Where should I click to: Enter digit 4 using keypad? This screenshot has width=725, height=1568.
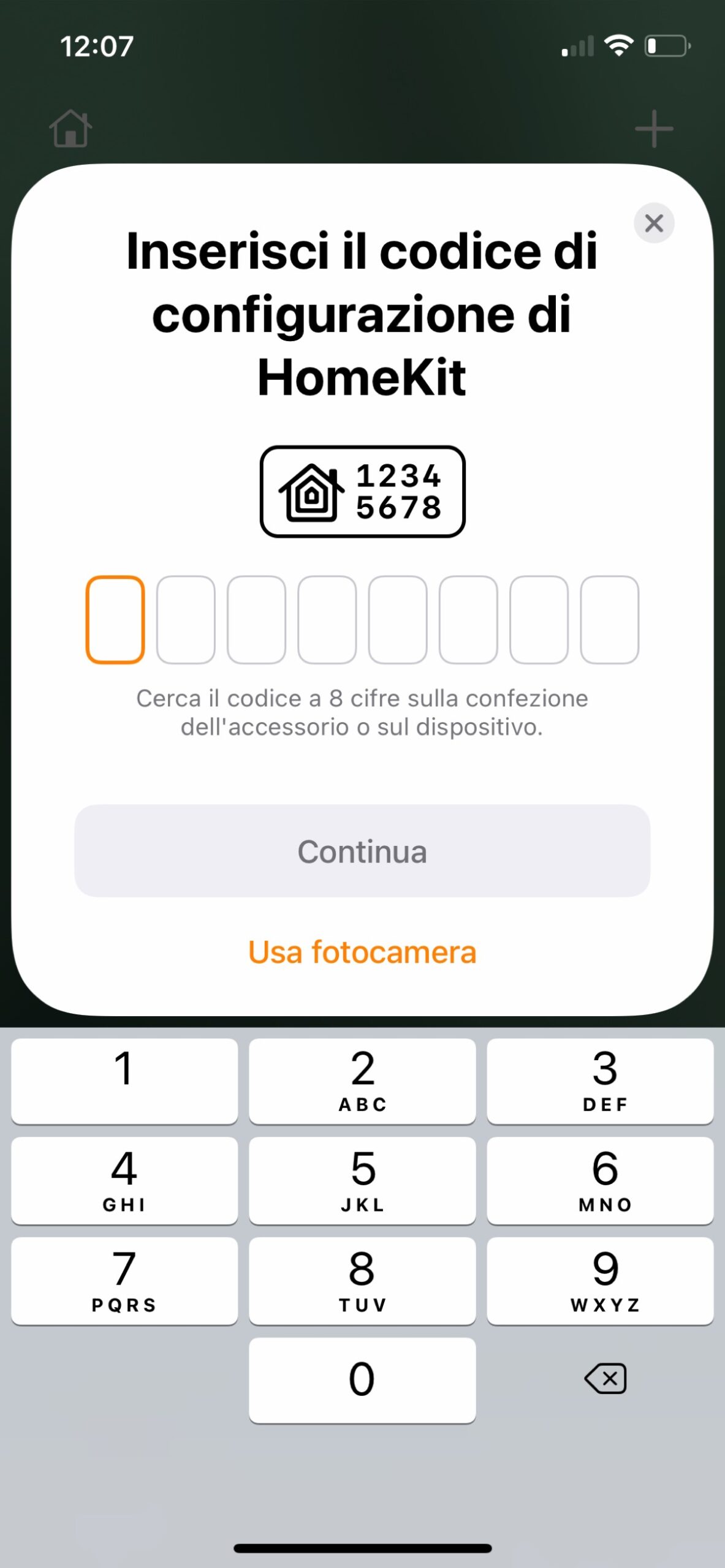click(124, 1180)
